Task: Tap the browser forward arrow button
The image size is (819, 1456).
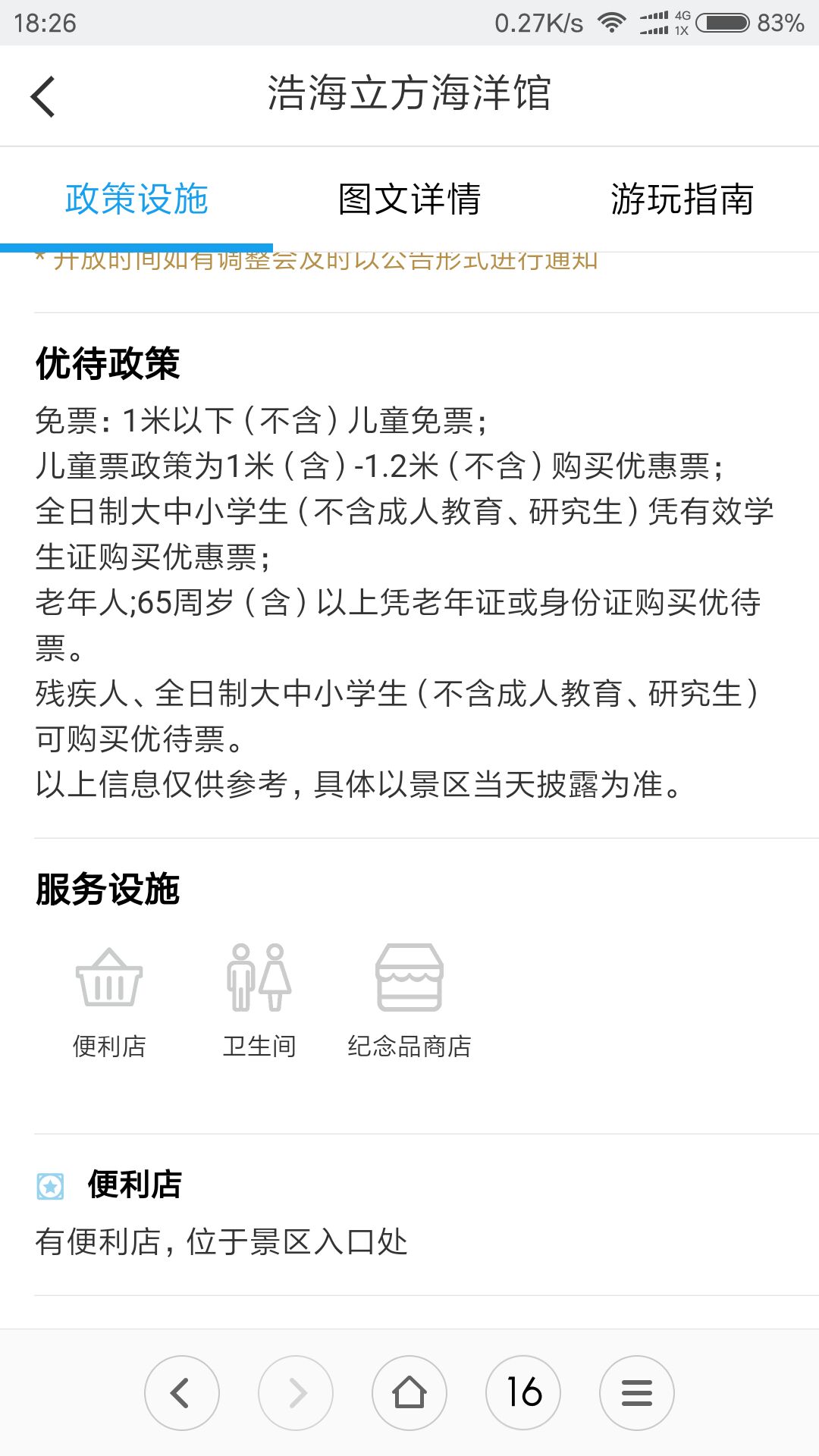Action: coord(296,1393)
